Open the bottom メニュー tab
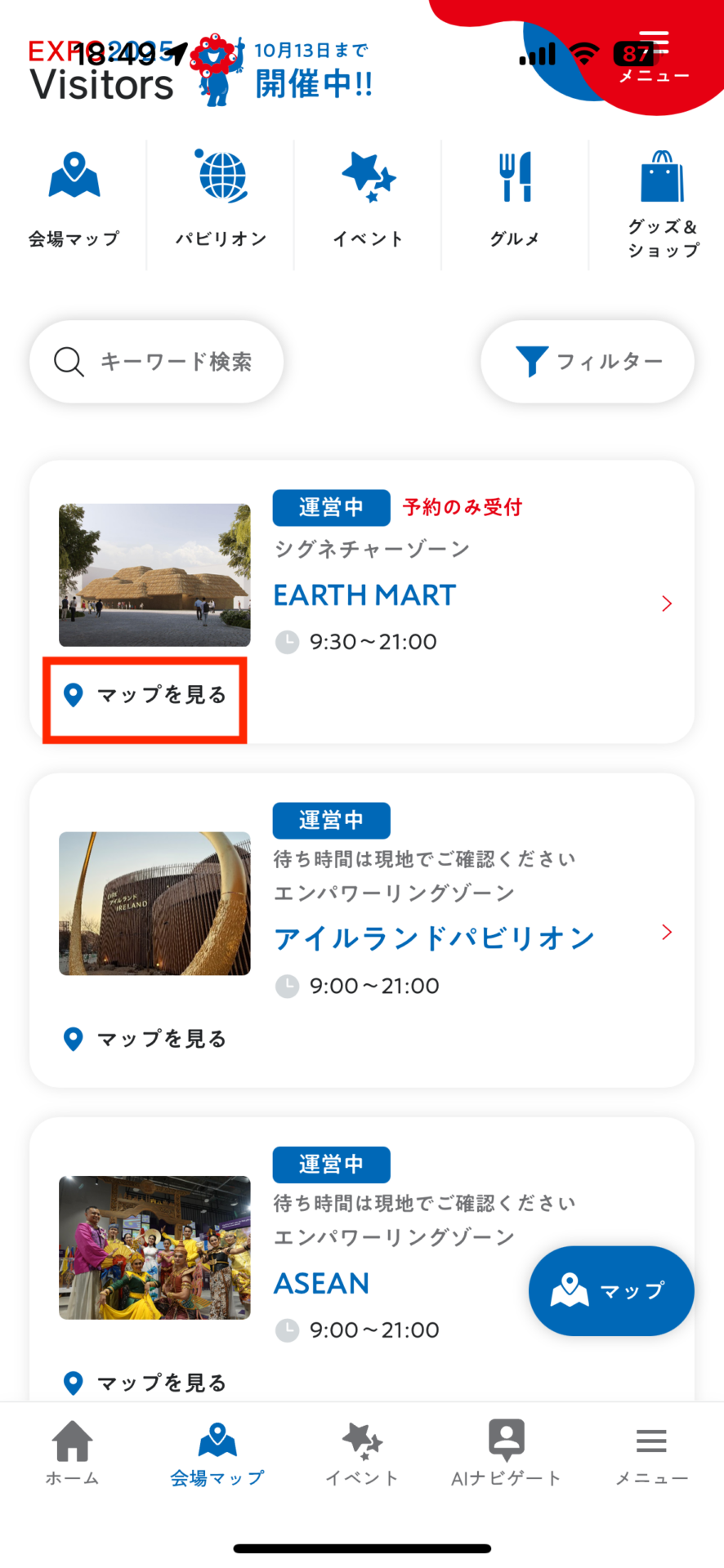The width and height of the screenshot is (724, 1568). [x=651, y=1454]
